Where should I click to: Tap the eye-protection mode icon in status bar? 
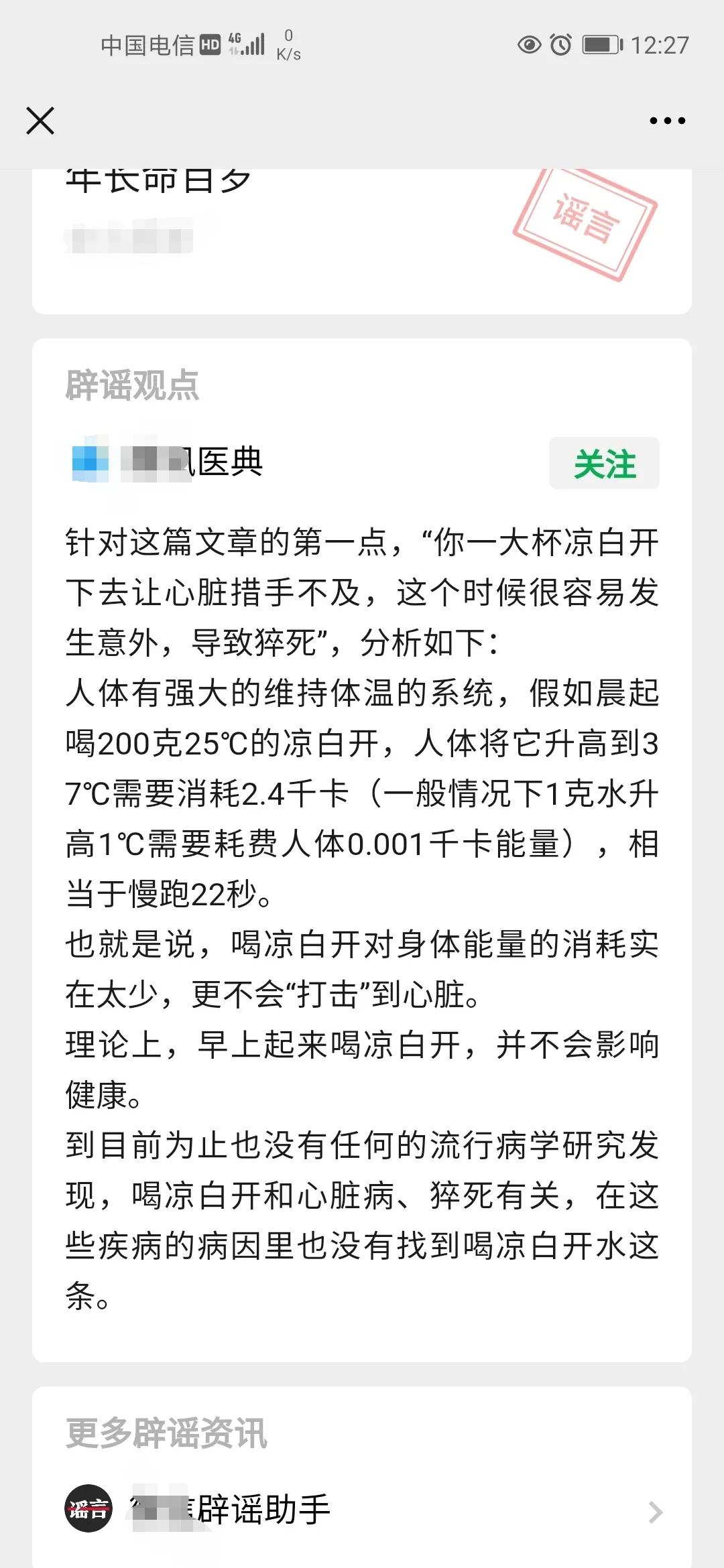(x=530, y=44)
